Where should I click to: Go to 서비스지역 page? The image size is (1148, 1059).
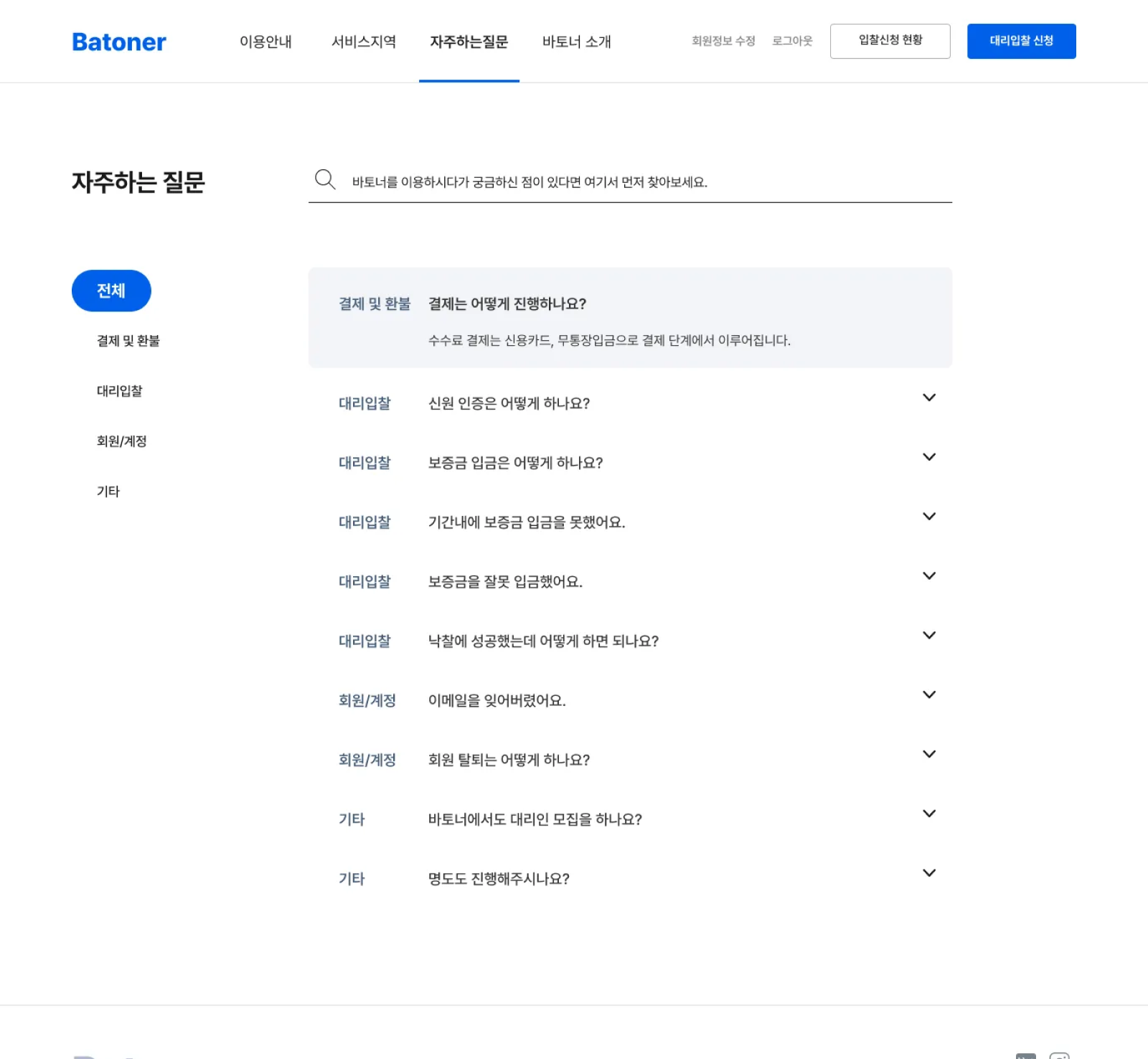pos(364,42)
